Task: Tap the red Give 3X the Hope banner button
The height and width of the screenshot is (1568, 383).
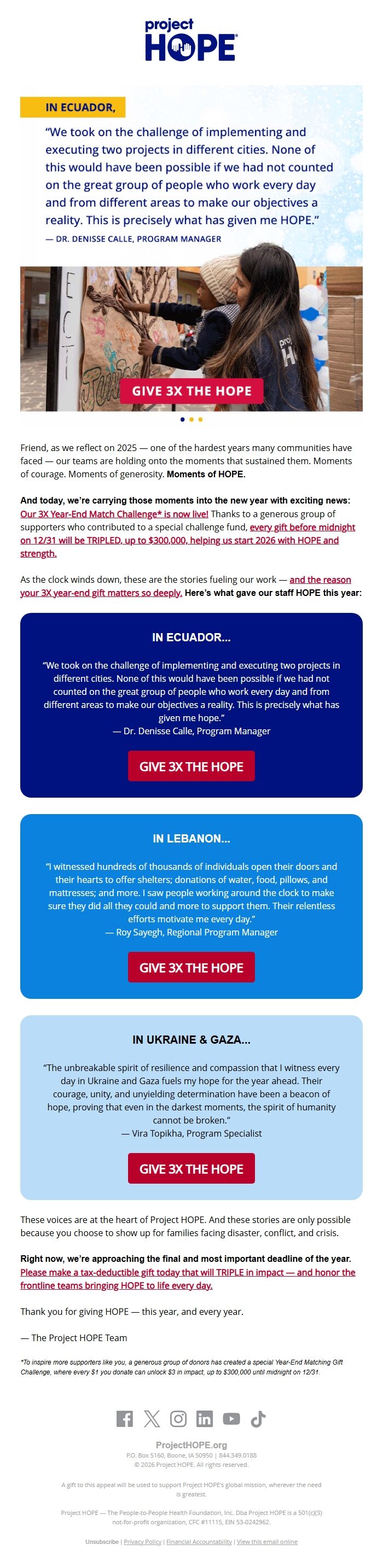Action: [x=191, y=391]
